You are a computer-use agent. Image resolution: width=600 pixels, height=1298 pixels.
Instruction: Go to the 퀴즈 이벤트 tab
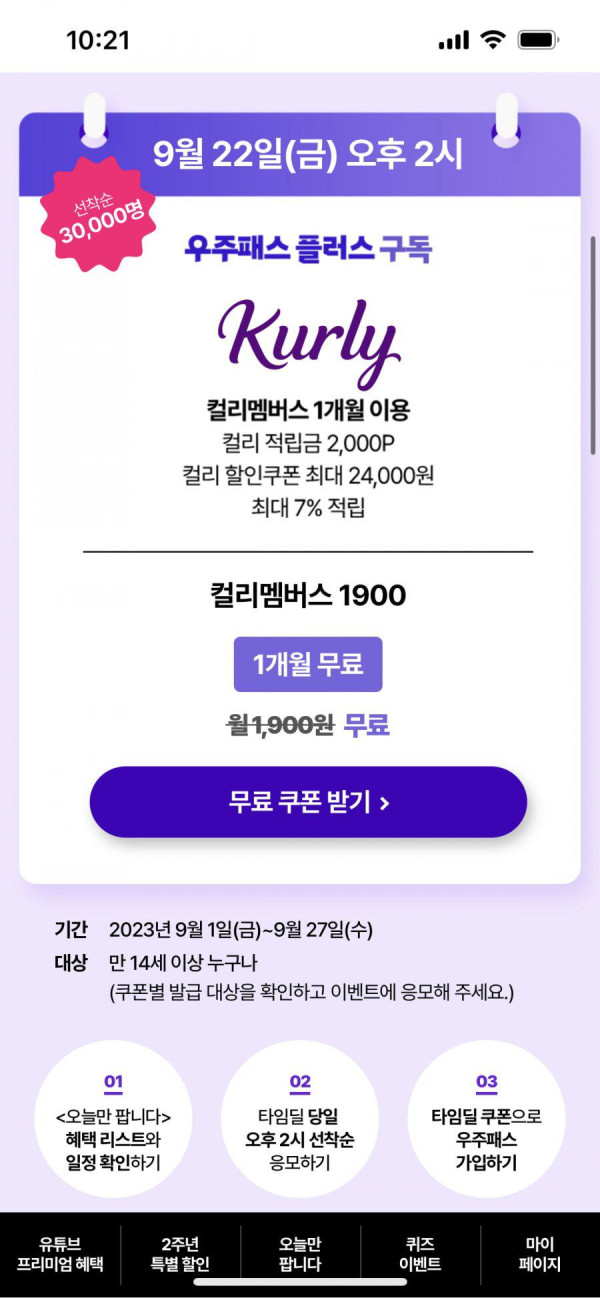[x=420, y=1255]
